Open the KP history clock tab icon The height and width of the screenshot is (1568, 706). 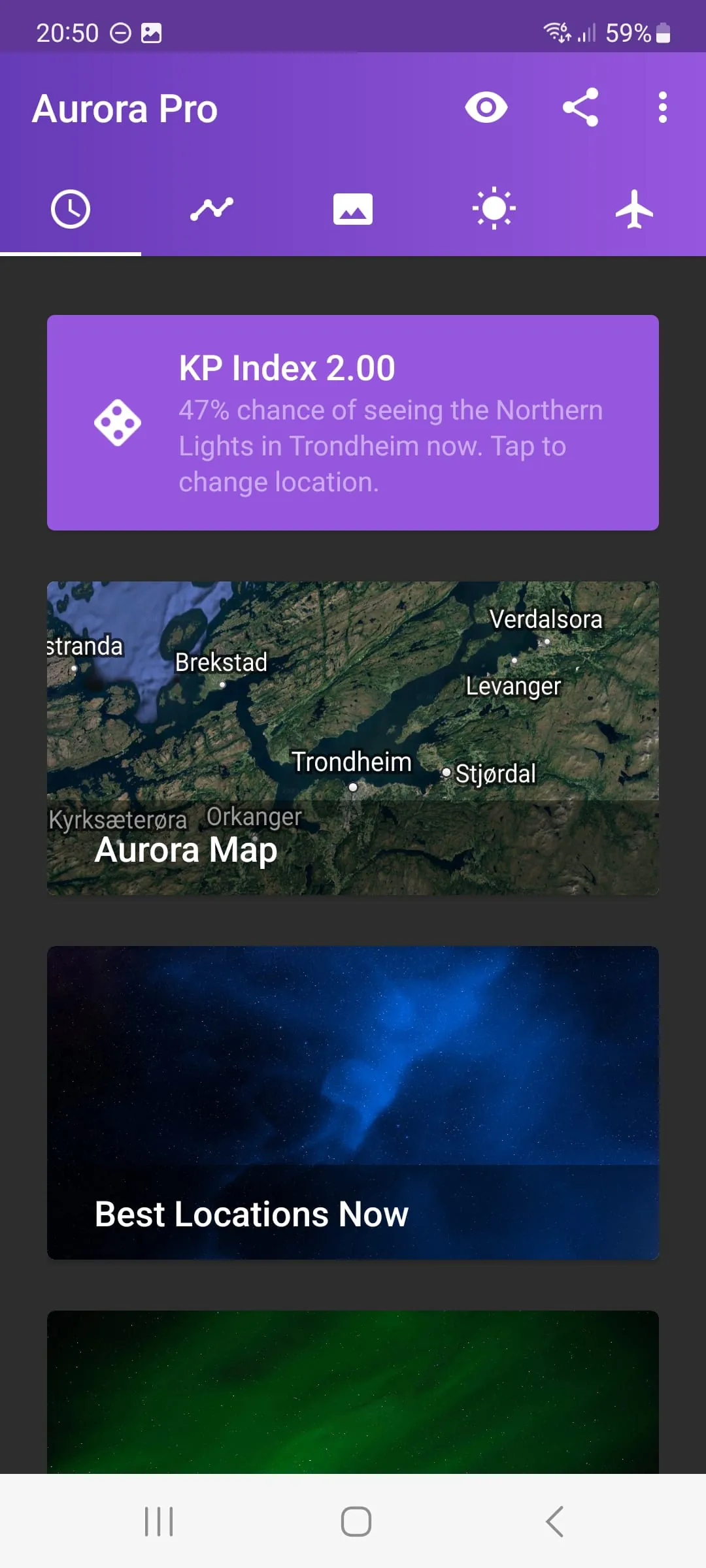click(x=71, y=208)
